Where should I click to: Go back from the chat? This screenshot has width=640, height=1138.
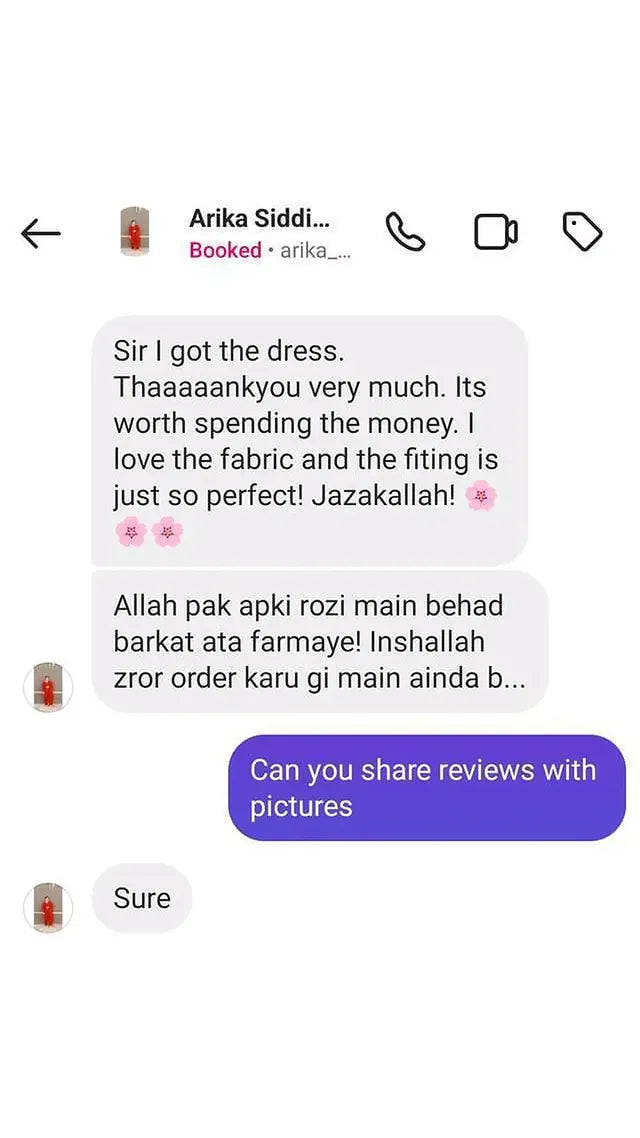point(41,232)
